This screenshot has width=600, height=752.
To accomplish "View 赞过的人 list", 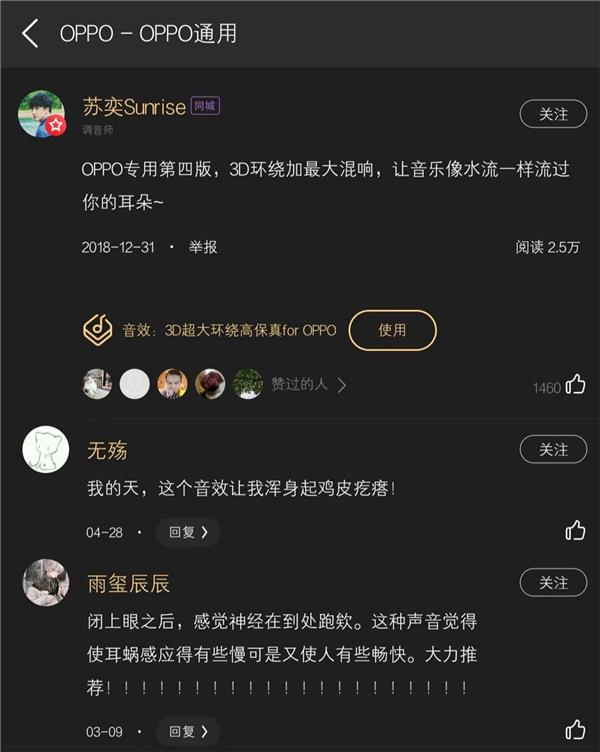I will [308, 384].
